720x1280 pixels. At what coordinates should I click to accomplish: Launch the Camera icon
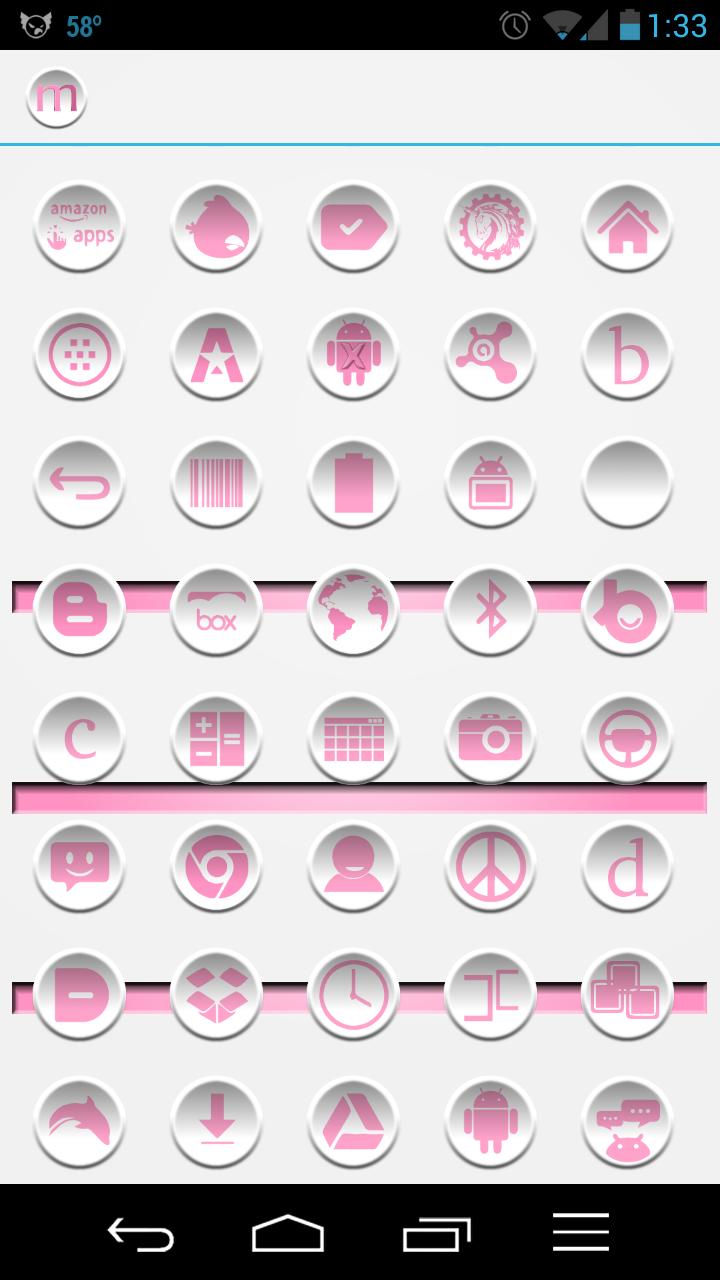(489, 737)
